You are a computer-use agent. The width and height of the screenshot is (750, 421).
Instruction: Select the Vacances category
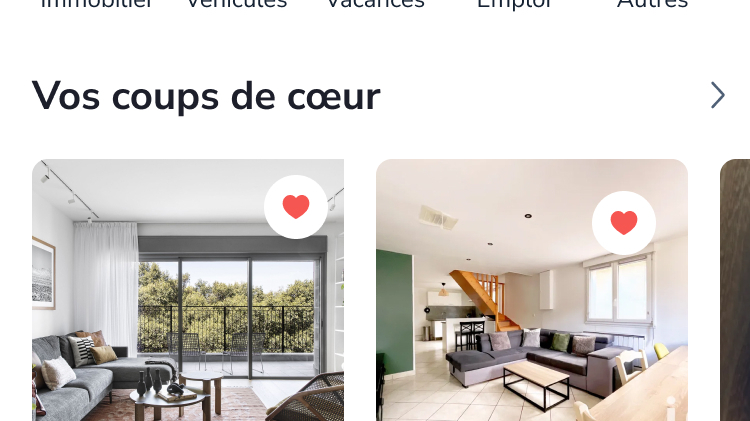coord(375,4)
